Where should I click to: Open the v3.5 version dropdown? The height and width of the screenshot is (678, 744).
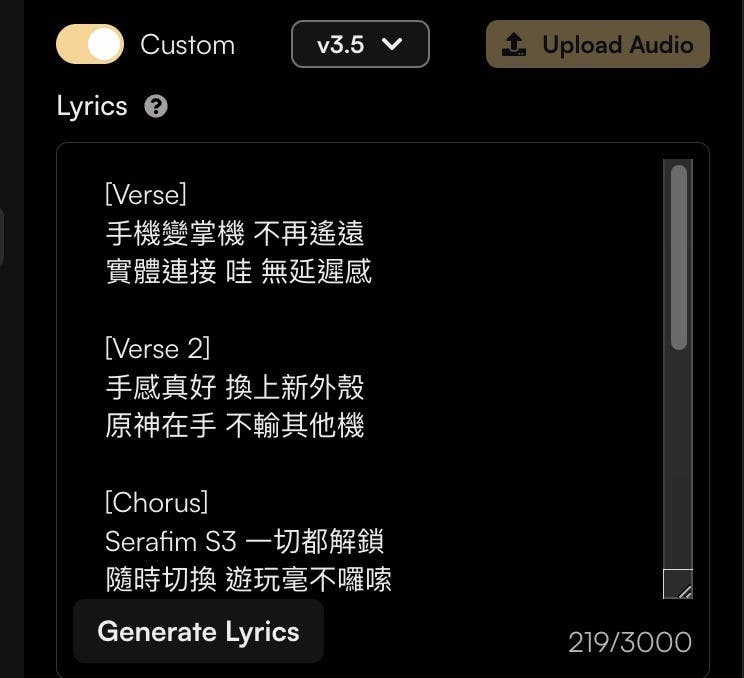pos(360,45)
